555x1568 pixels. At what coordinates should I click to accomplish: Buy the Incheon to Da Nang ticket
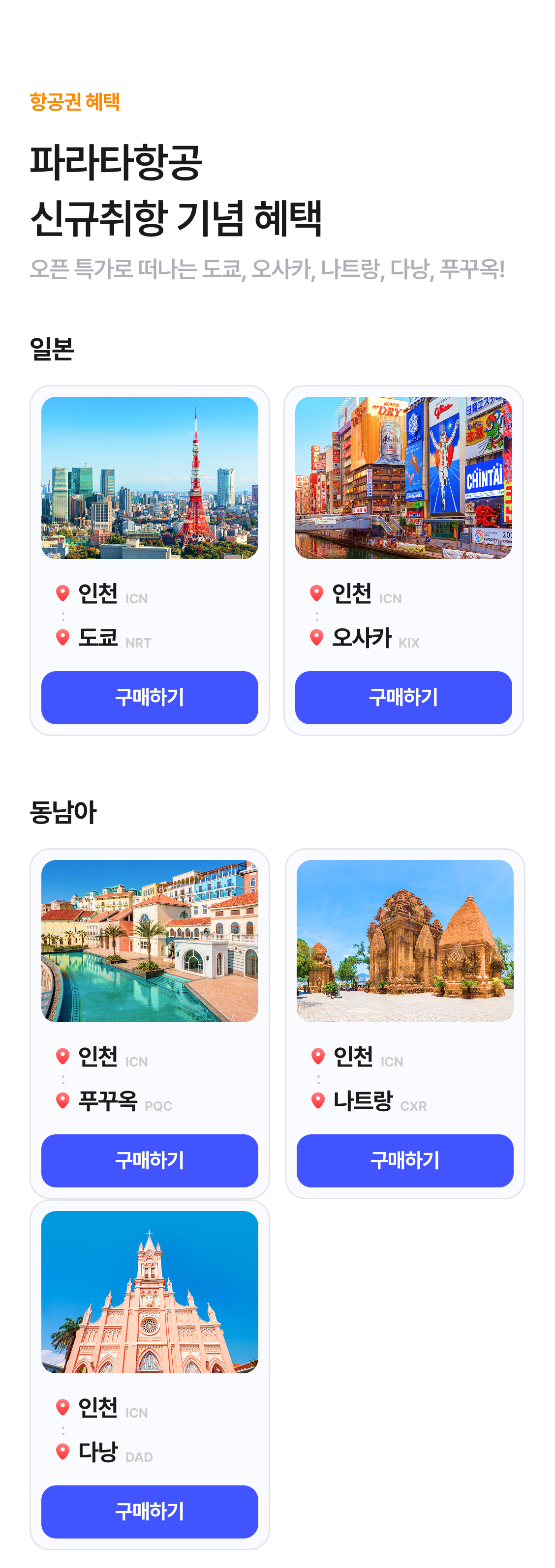click(149, 1511)
